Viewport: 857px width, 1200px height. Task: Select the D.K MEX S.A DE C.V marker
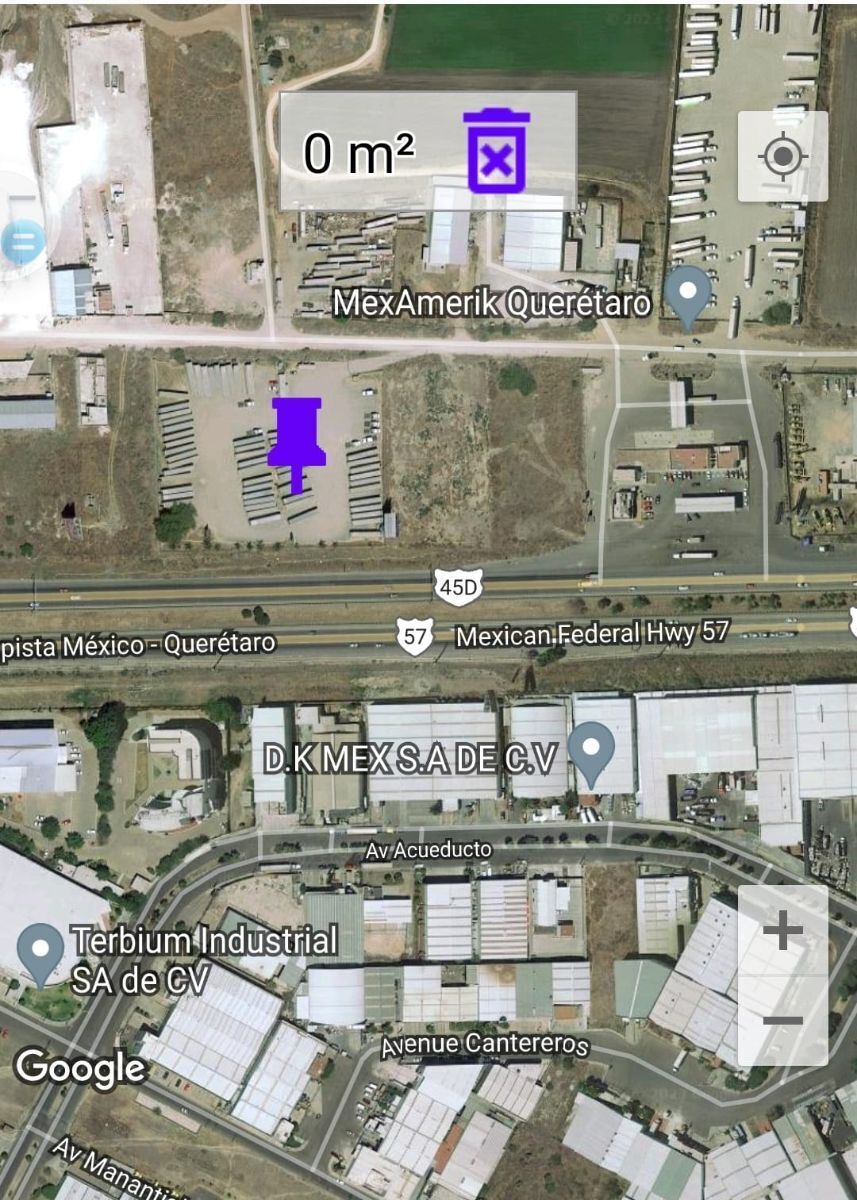point(591,751)
